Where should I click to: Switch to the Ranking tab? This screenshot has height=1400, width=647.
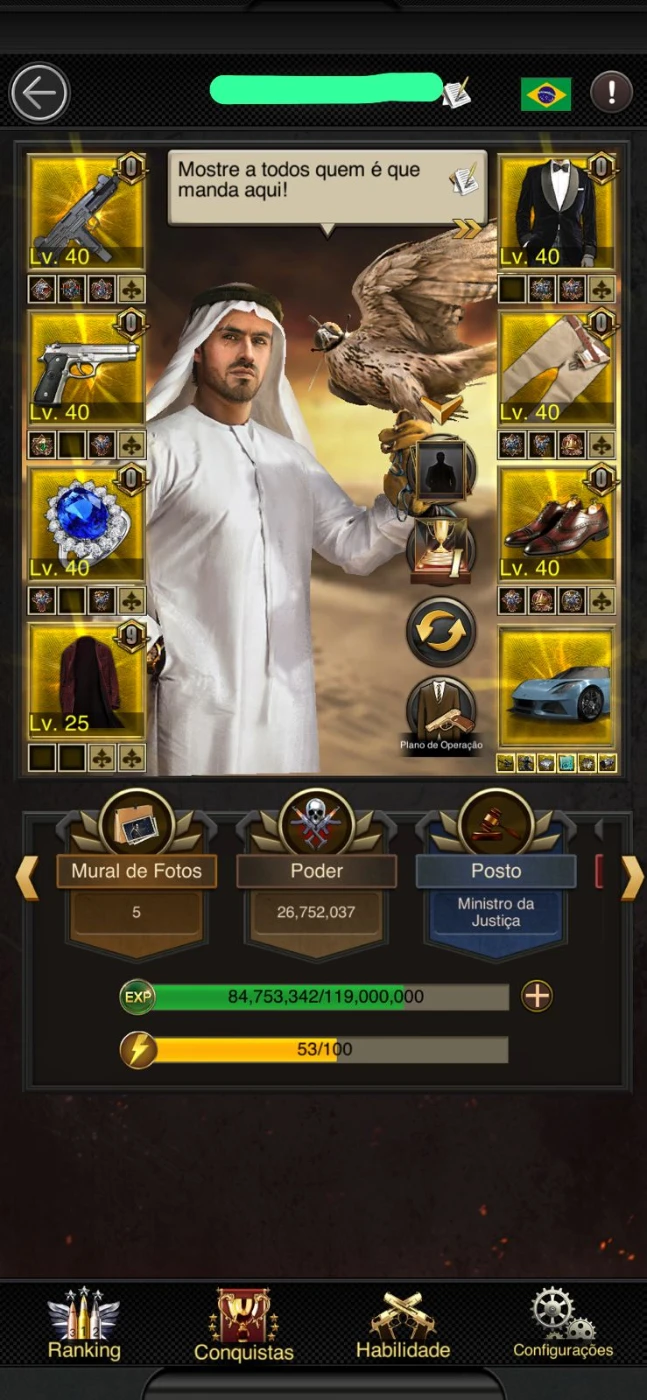pyautogui.click(x=84, y=1324)
